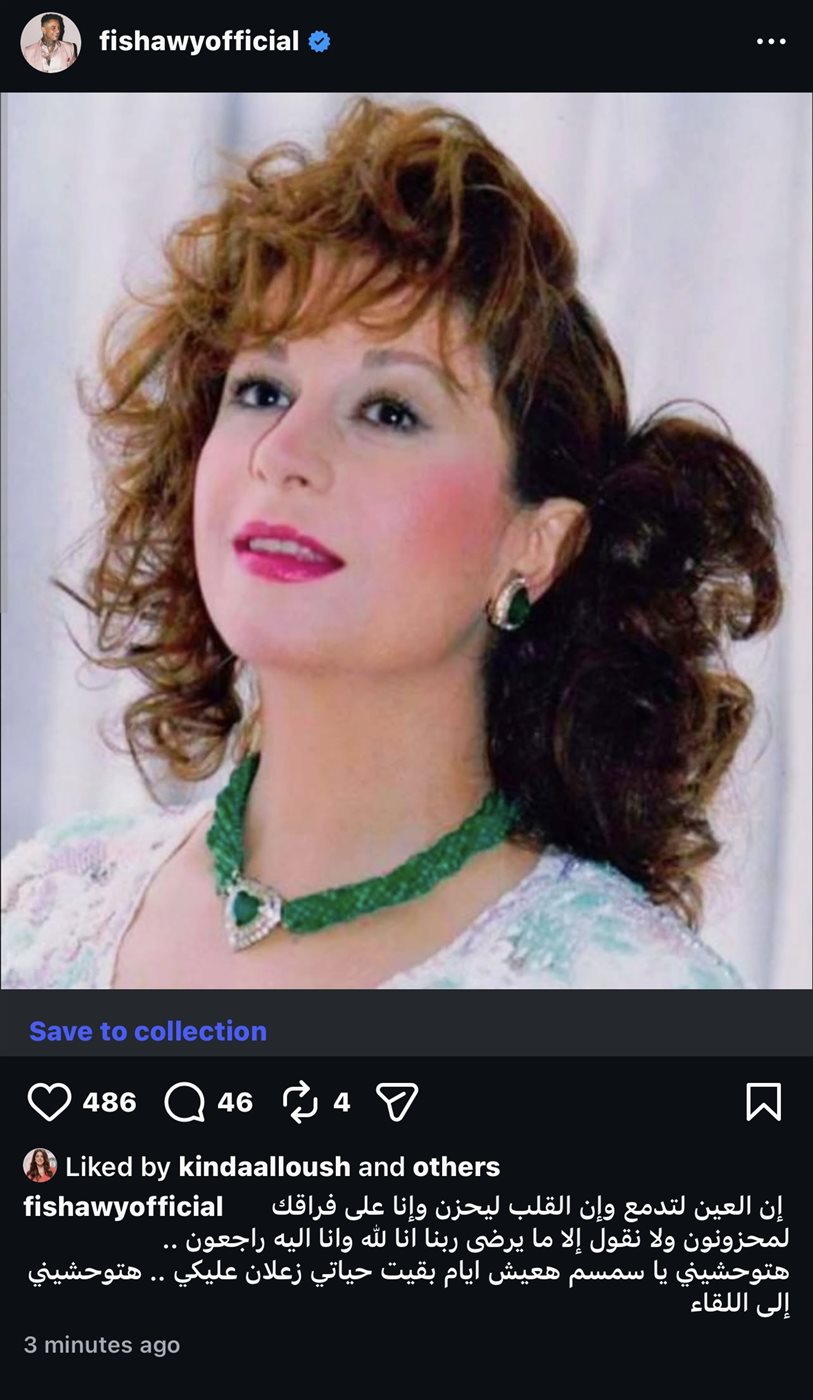Open fishawyofficial profile from post header

pos(198,42)
